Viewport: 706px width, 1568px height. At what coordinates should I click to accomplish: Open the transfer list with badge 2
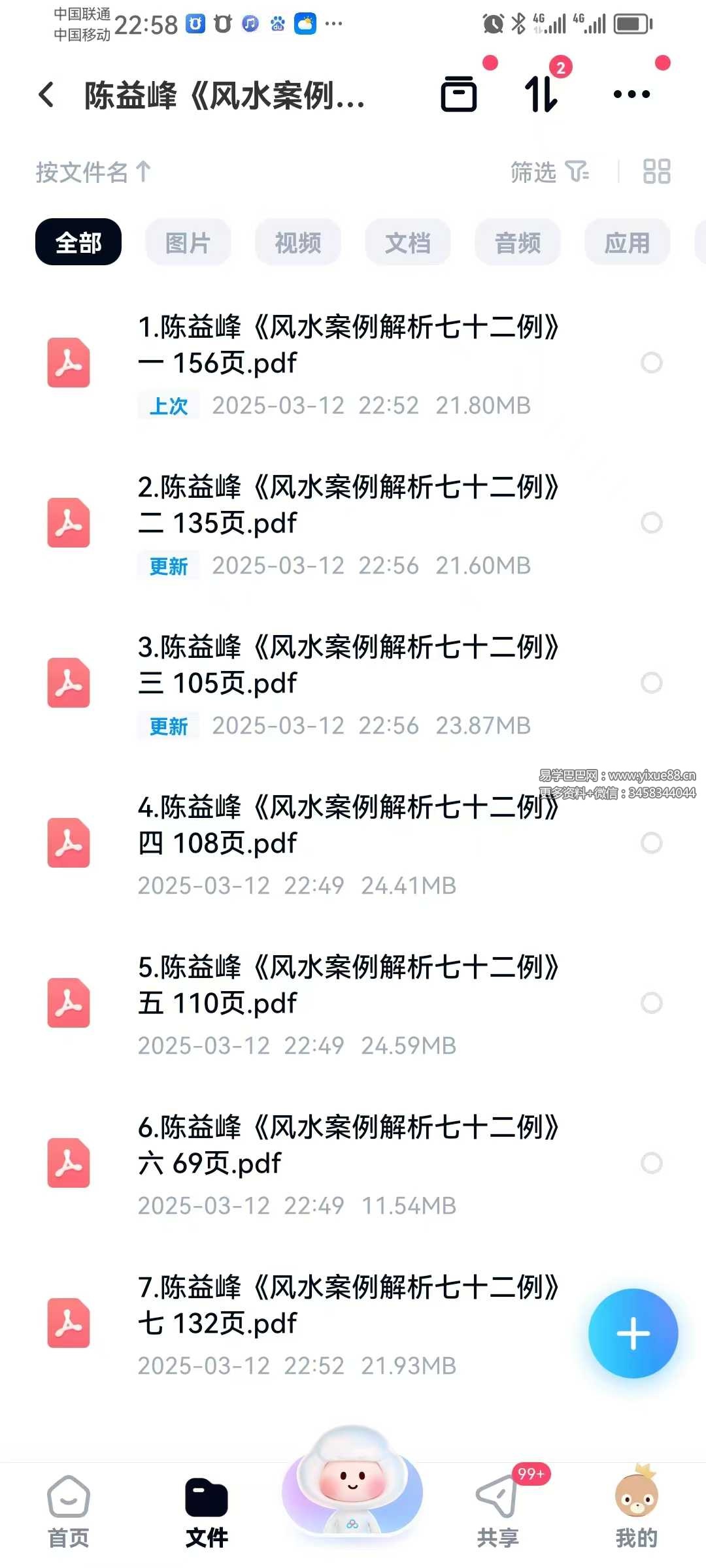coord(541,95)
